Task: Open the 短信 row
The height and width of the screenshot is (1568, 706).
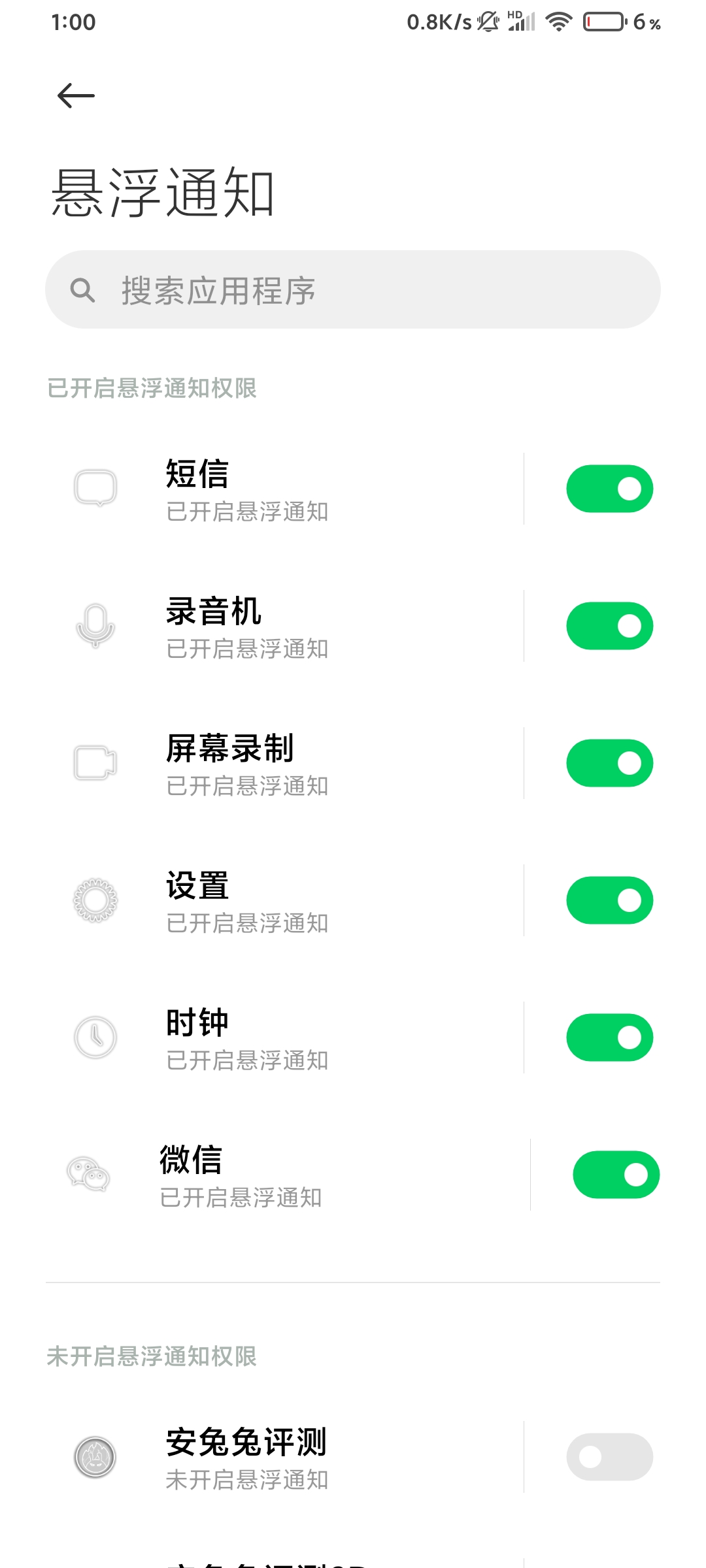Action: 284,489
